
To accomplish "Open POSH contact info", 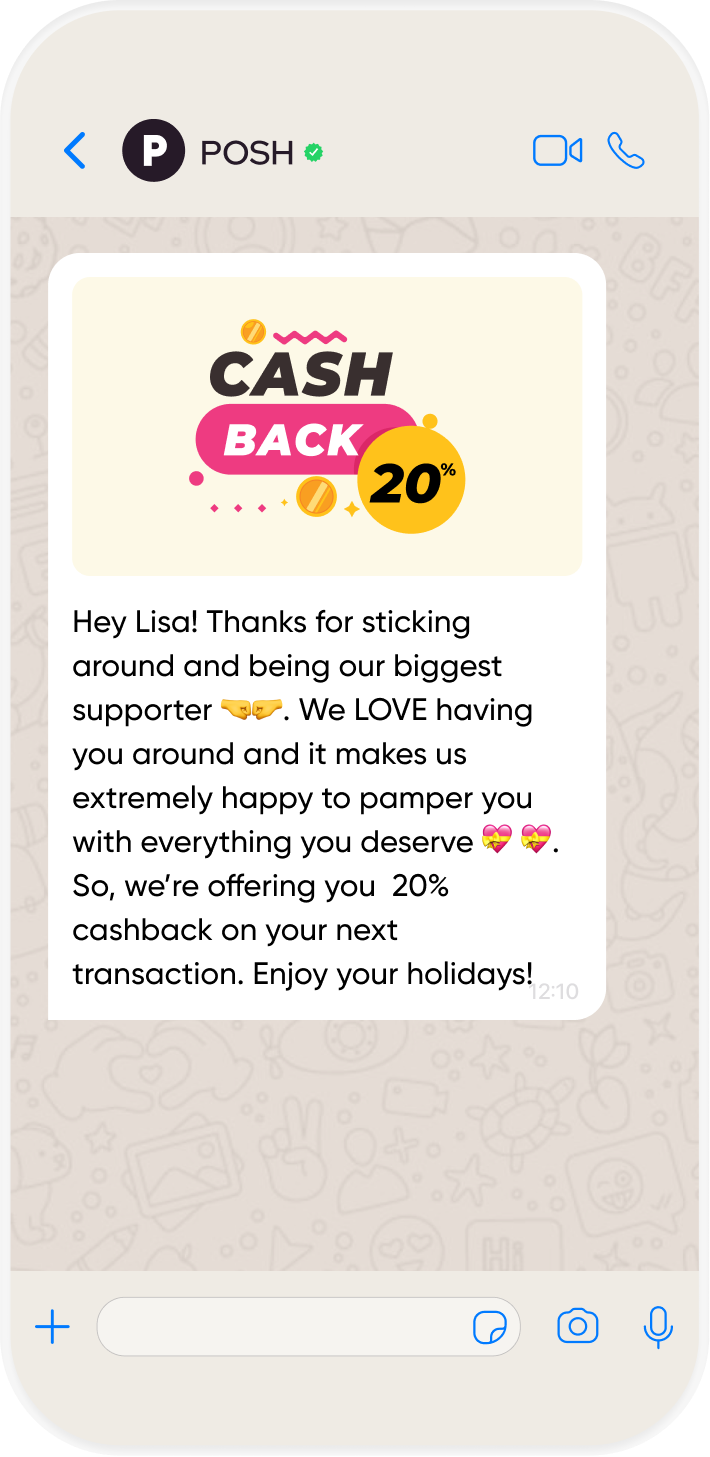I will [246, 152].
